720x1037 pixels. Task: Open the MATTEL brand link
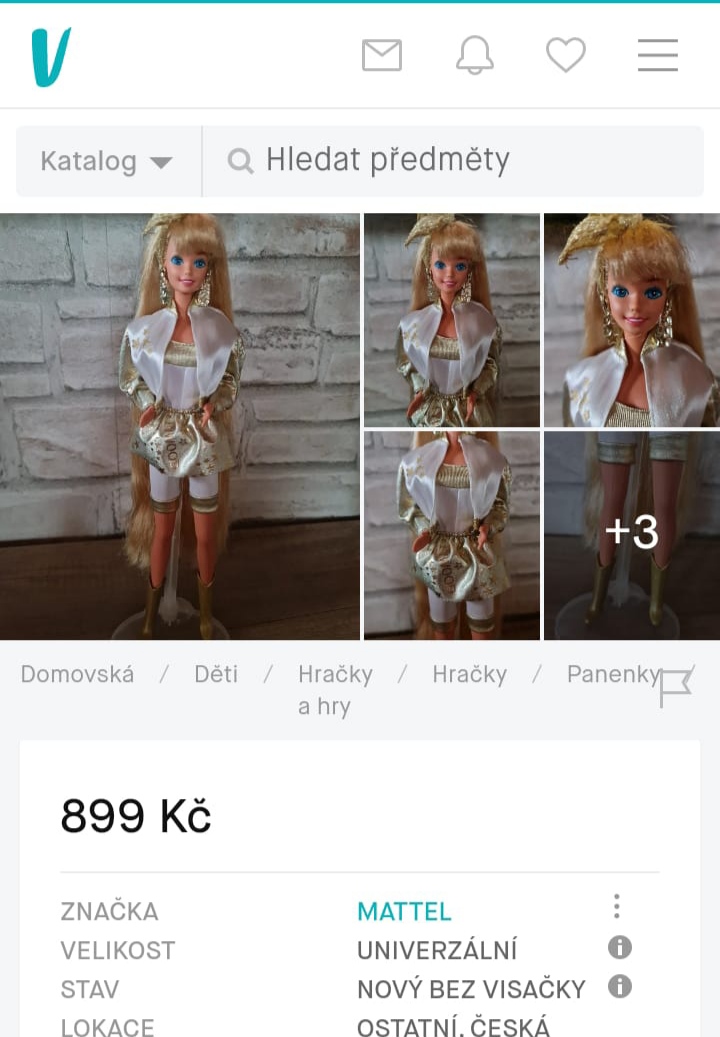[x=404, y=911]
